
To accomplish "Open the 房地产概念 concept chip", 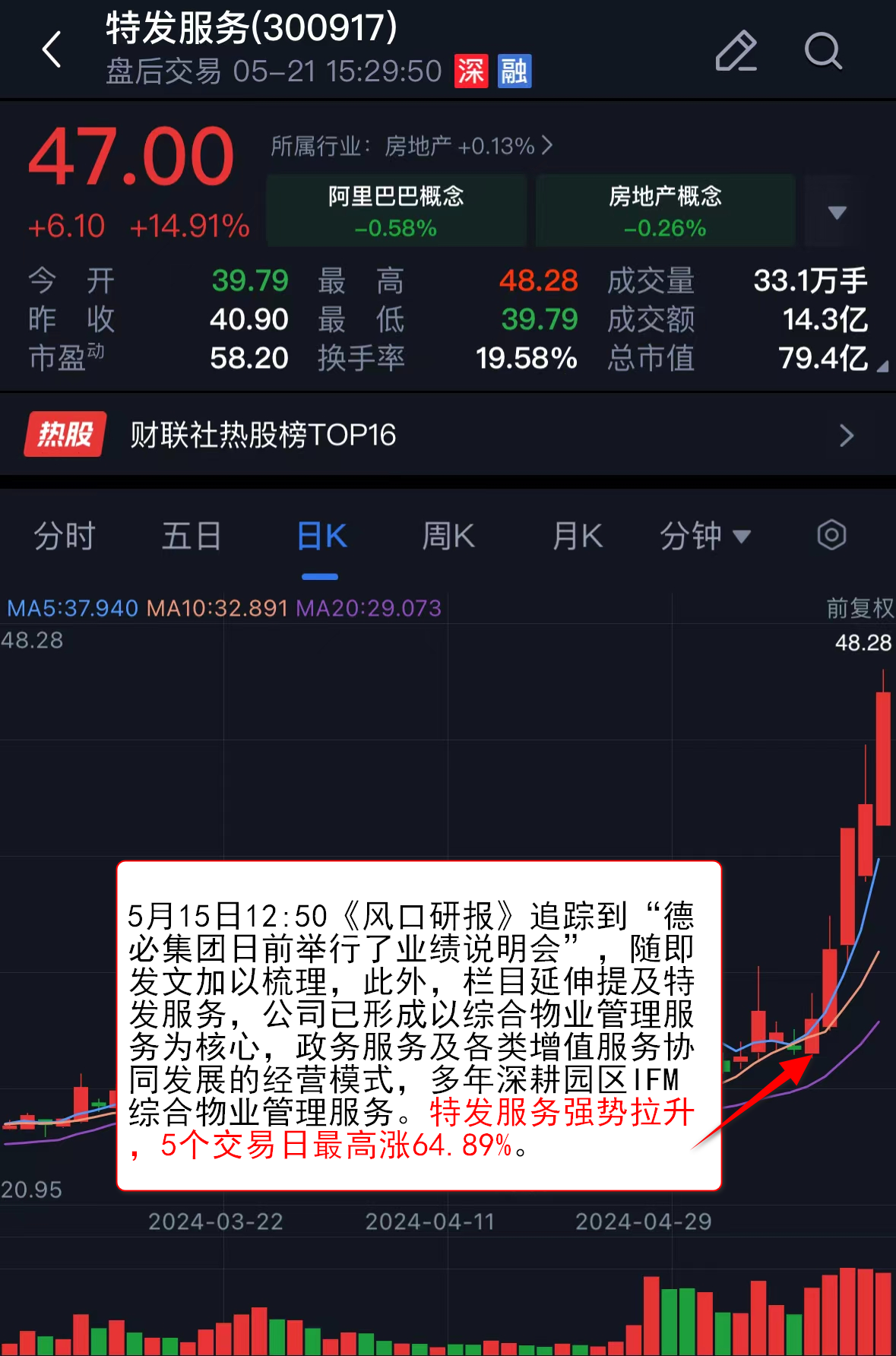I will 665,211.
